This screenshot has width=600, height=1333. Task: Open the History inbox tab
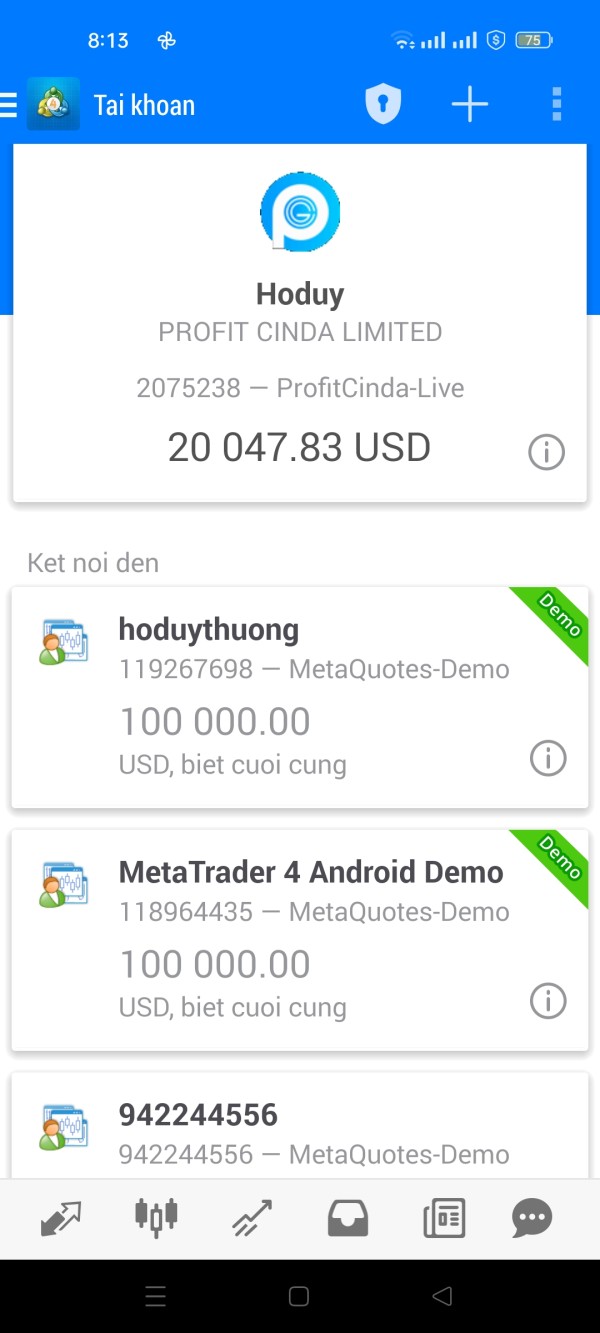348,1218
